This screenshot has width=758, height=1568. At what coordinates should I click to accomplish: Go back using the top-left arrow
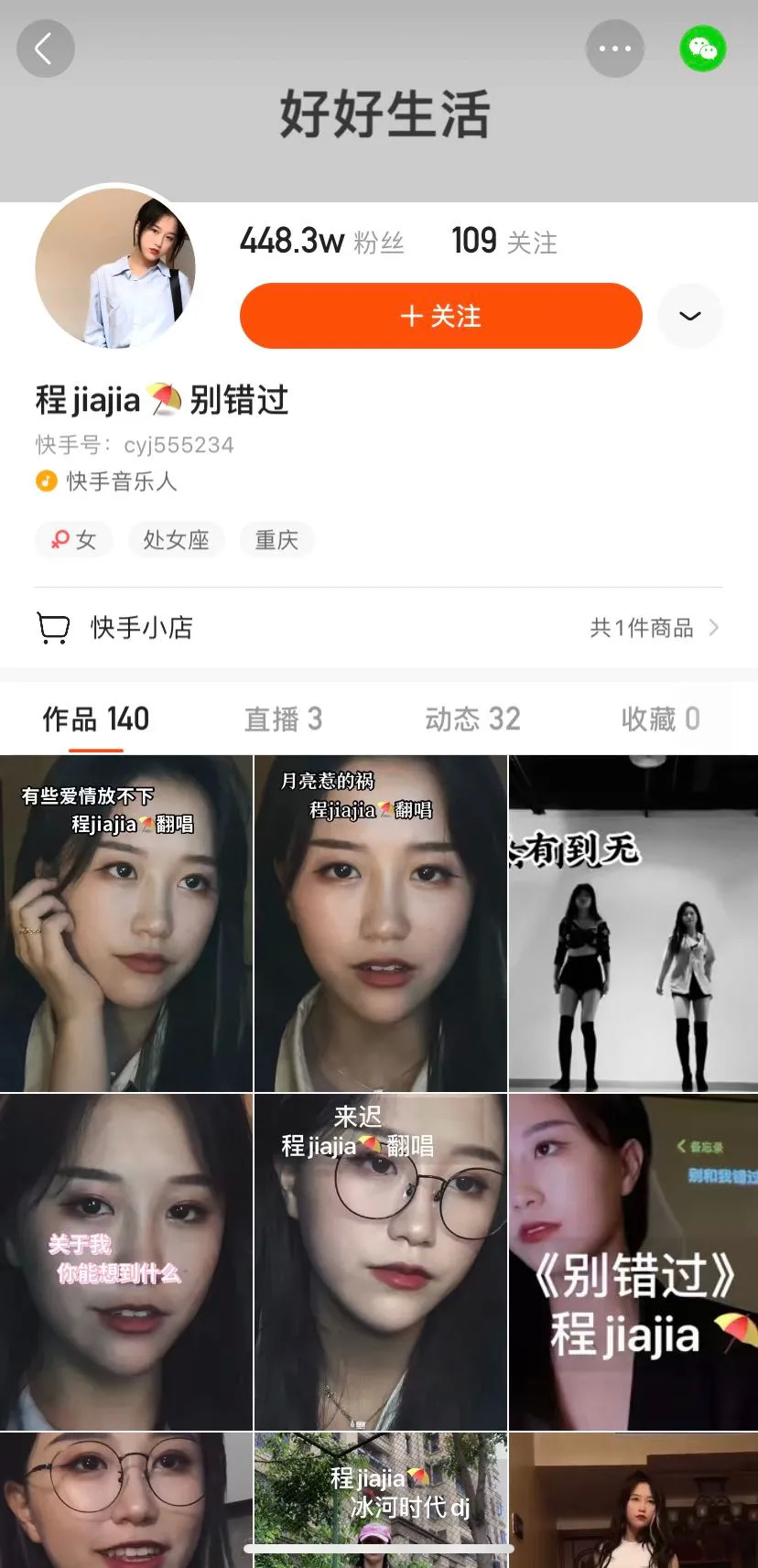tap(45, 49)
